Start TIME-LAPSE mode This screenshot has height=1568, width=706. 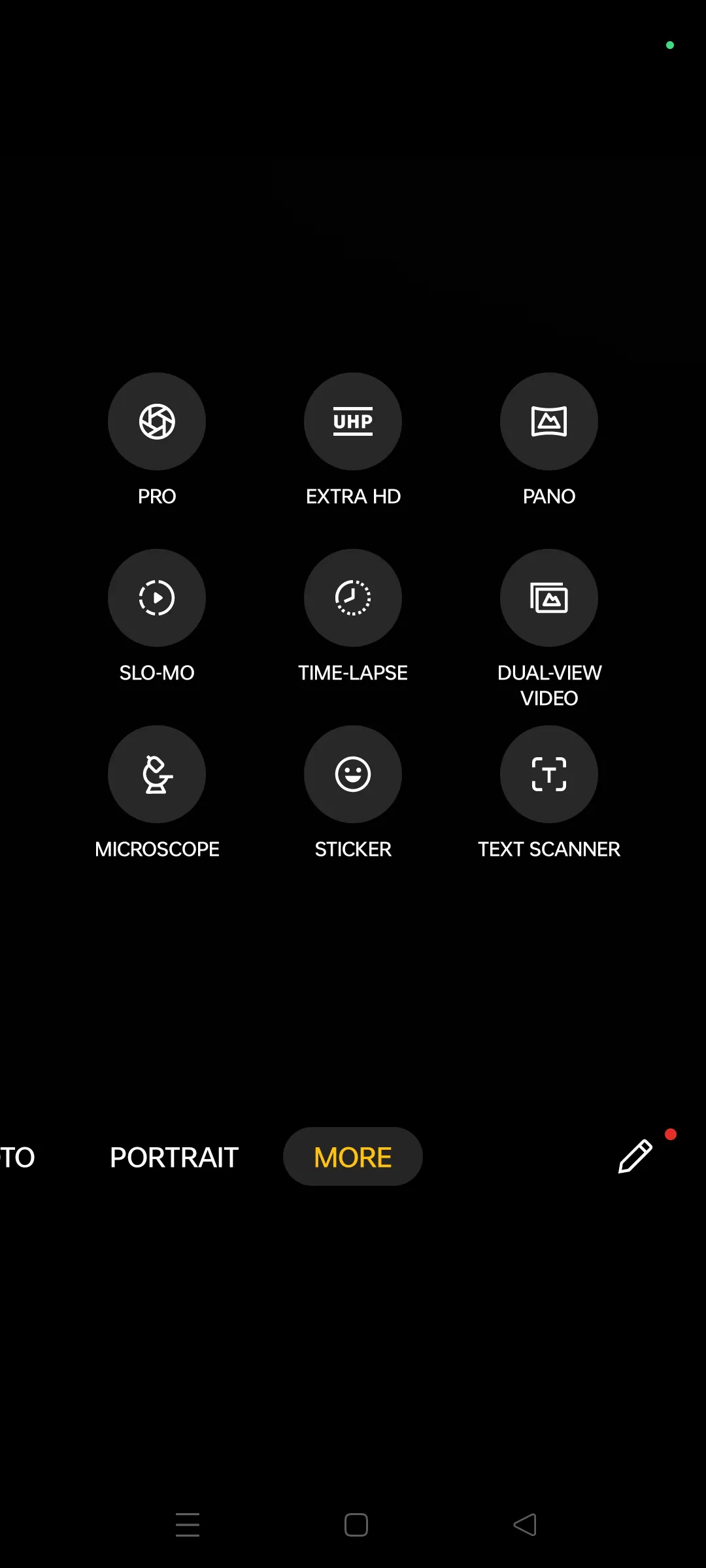coord(353,598)
